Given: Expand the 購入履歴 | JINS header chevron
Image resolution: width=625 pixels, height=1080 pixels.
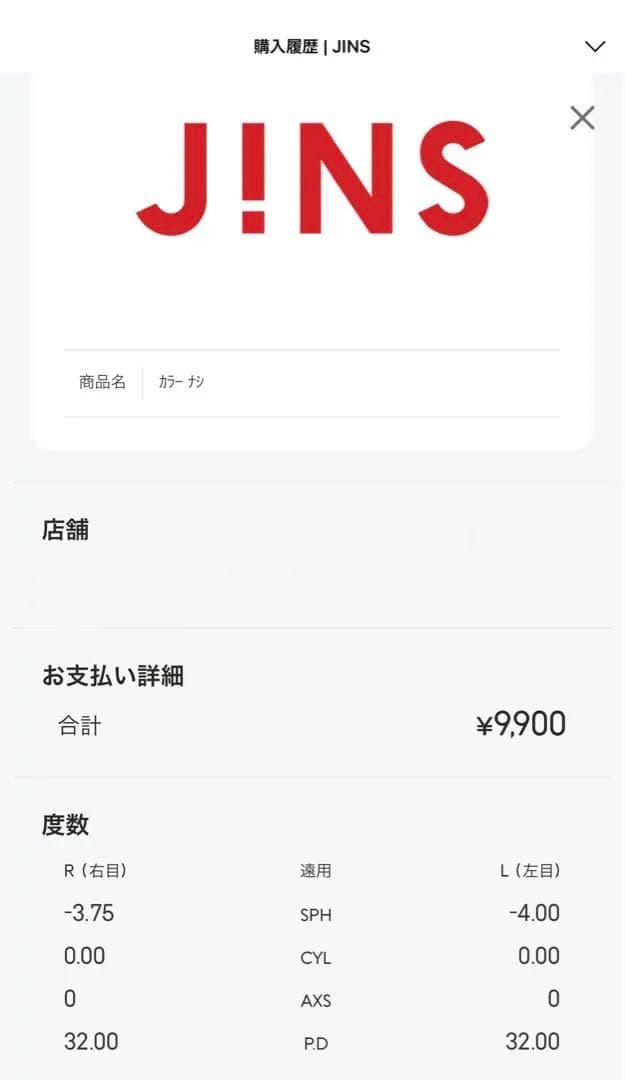Looking at the screenshot, I should [x=595, y=47].
